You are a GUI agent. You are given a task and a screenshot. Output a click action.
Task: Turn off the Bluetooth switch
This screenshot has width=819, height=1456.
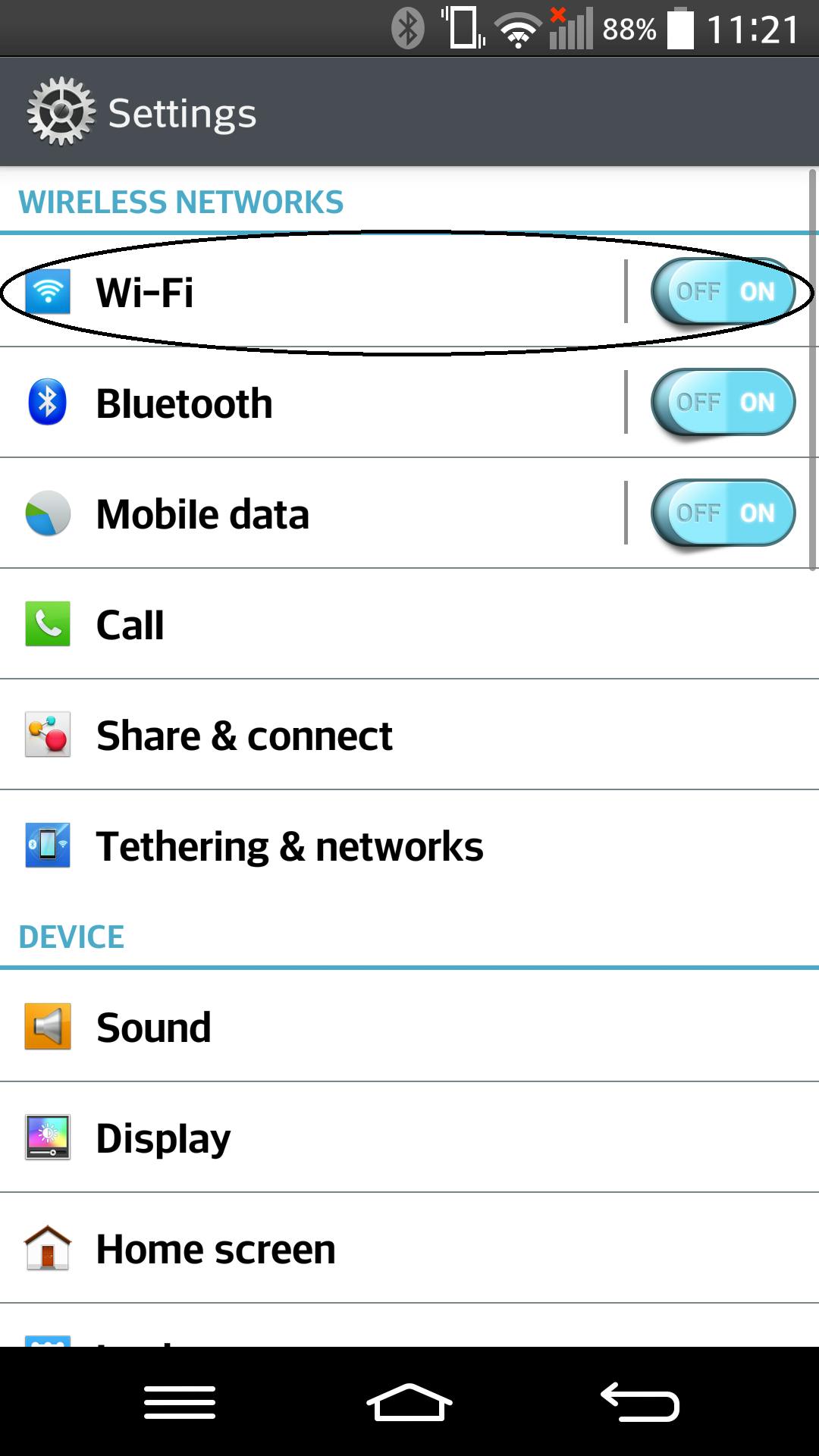(x=723, y=403)
